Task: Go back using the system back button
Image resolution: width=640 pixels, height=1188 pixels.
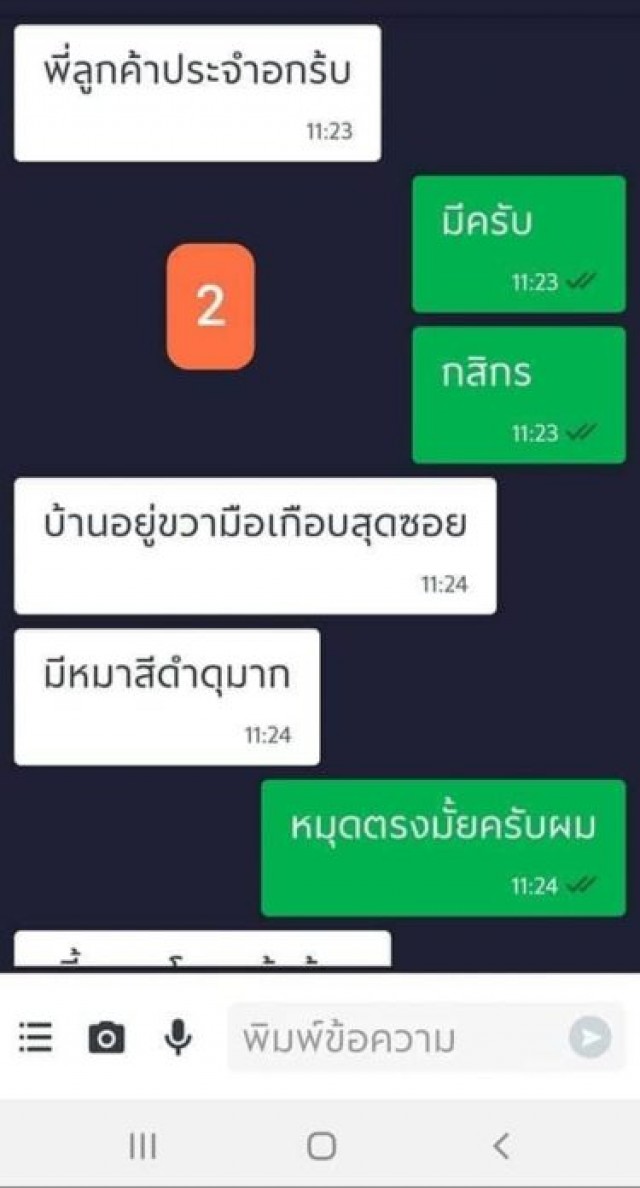Action: [501, 1146]
